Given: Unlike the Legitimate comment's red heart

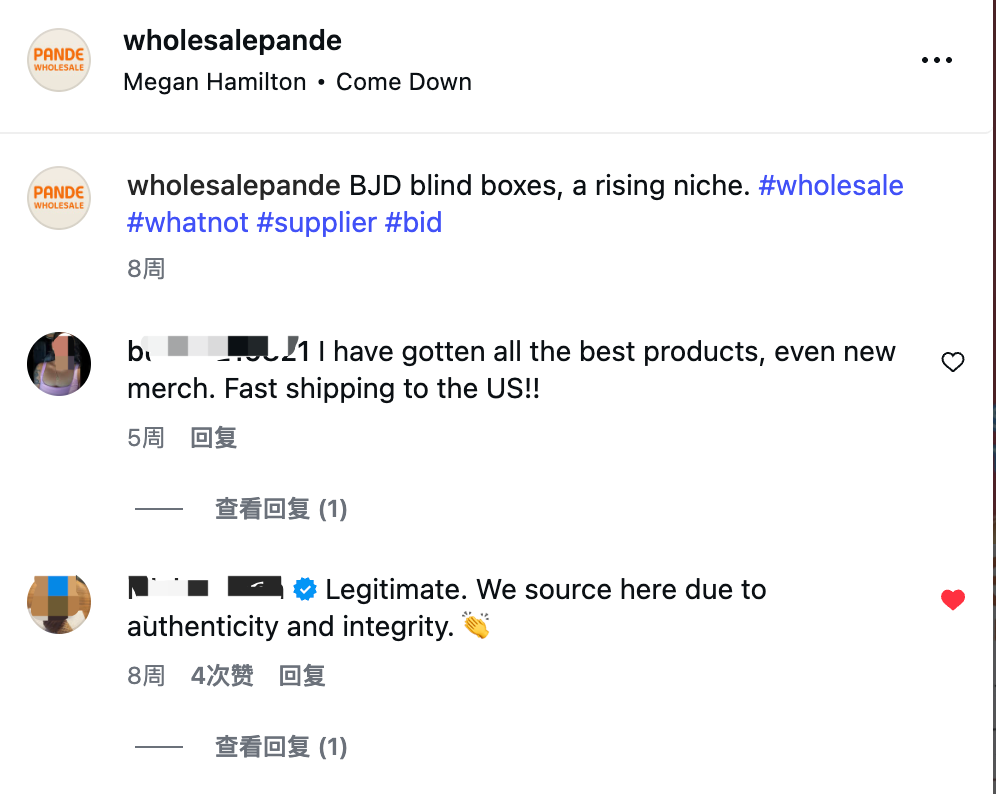Looking at the screenshot, I should coord(952,600).
